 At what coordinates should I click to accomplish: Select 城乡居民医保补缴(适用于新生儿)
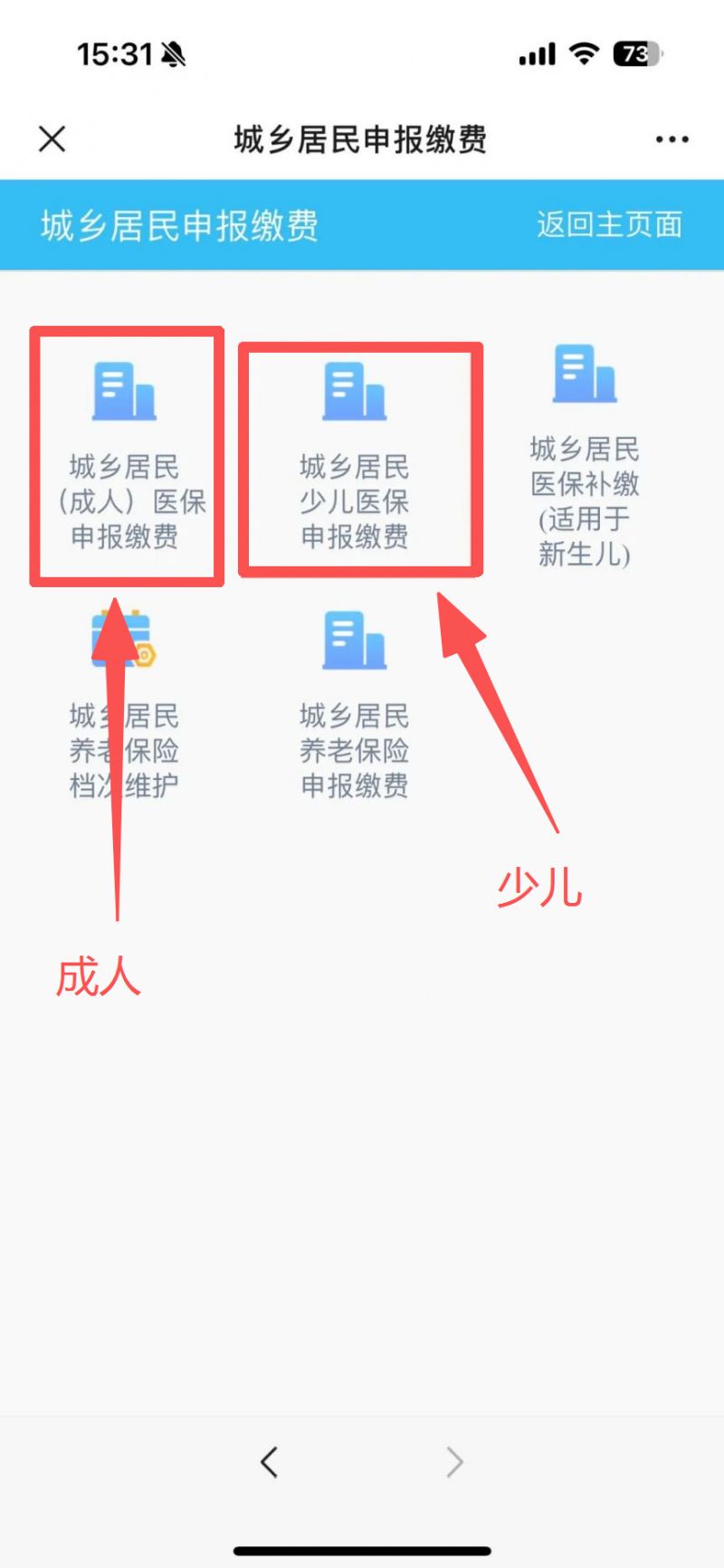(585, 457)
